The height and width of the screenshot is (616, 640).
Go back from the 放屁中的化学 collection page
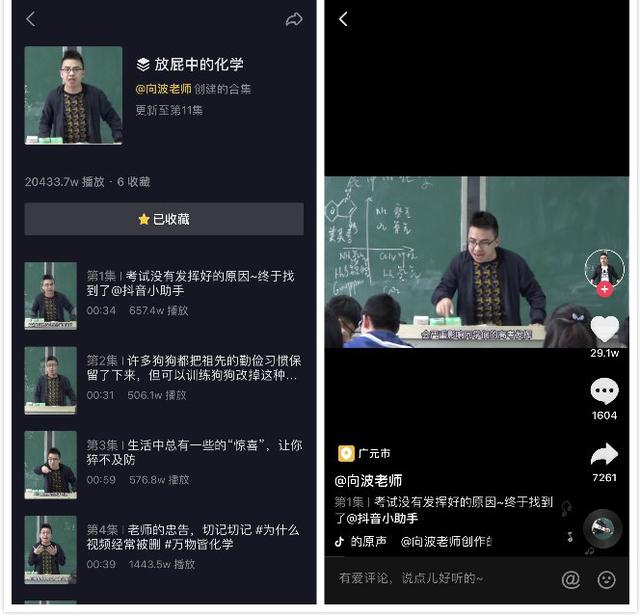click(30, 20)
